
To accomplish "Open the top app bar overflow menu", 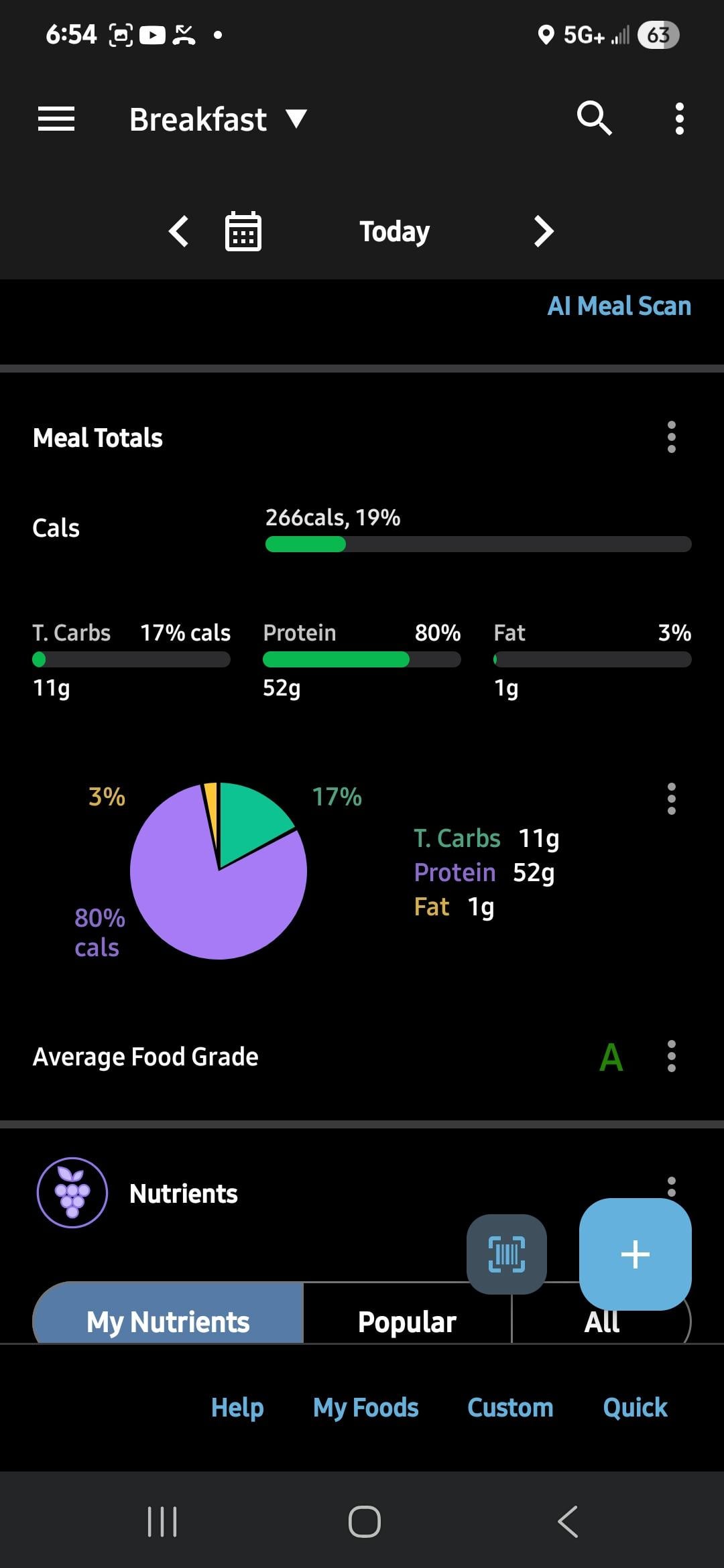I will (x=679, y=119).
